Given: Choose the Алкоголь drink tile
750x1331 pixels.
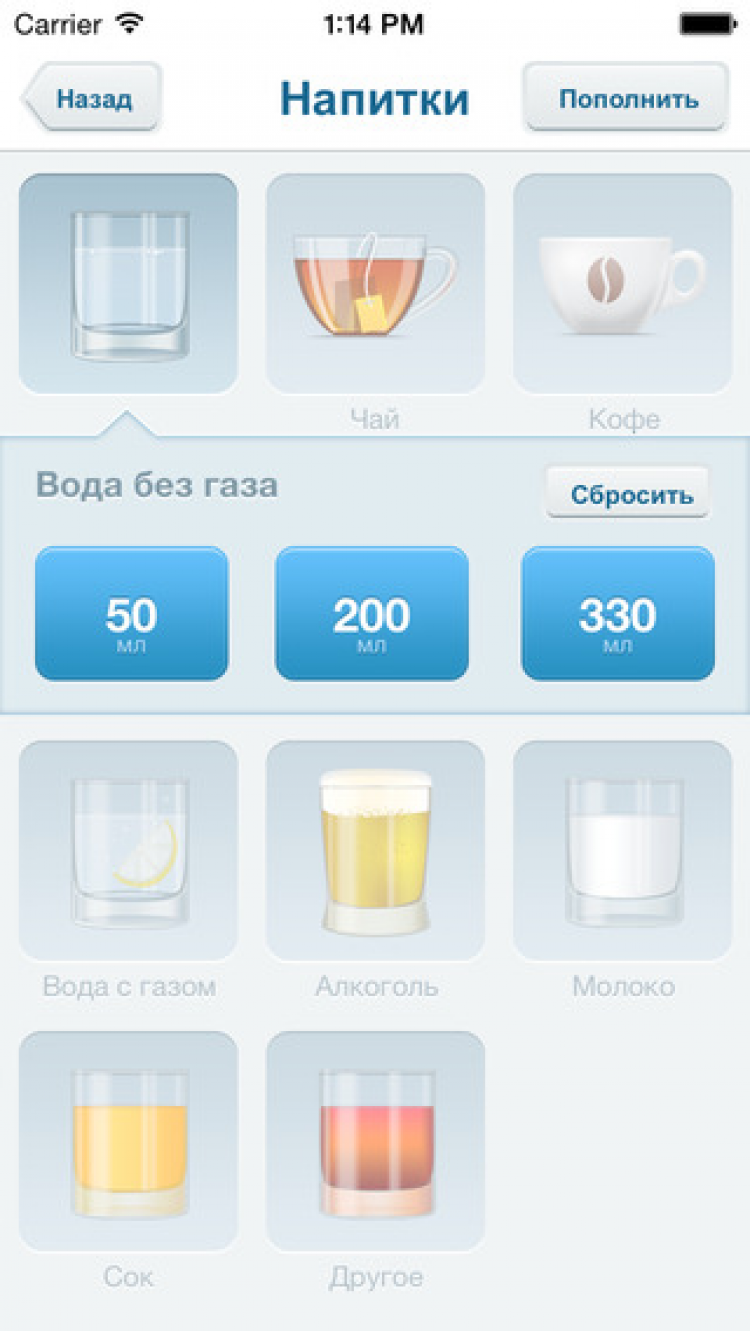Looking at the screenshot, I should click(375, 851).
